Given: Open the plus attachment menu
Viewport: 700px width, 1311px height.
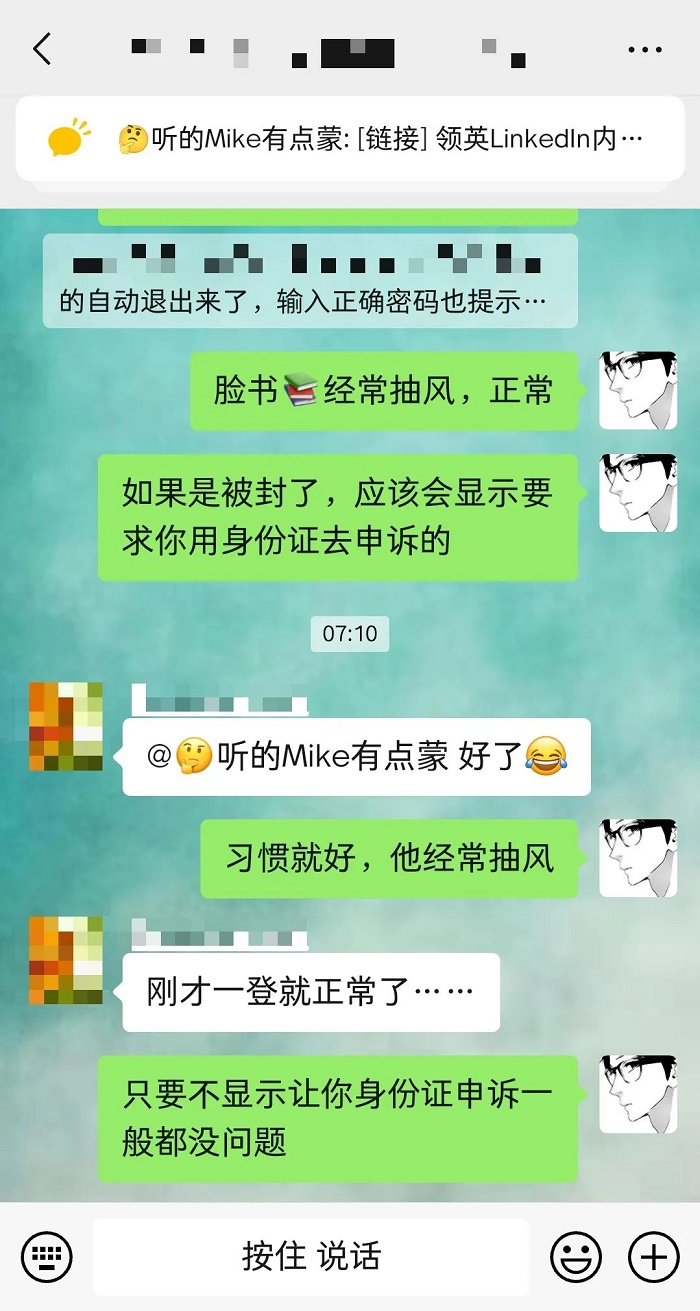Looking at the screenshot, I should (x=653, y=1257).
